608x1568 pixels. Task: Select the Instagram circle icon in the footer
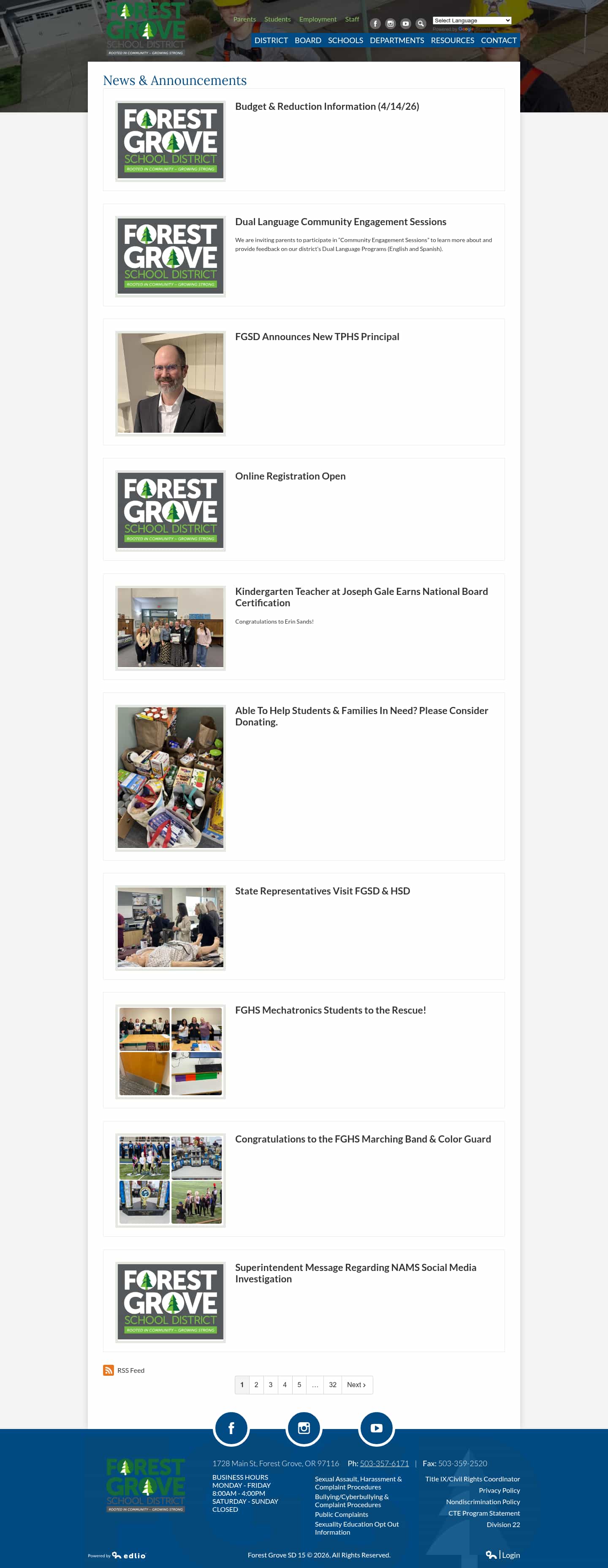(x=304, y=1428)
